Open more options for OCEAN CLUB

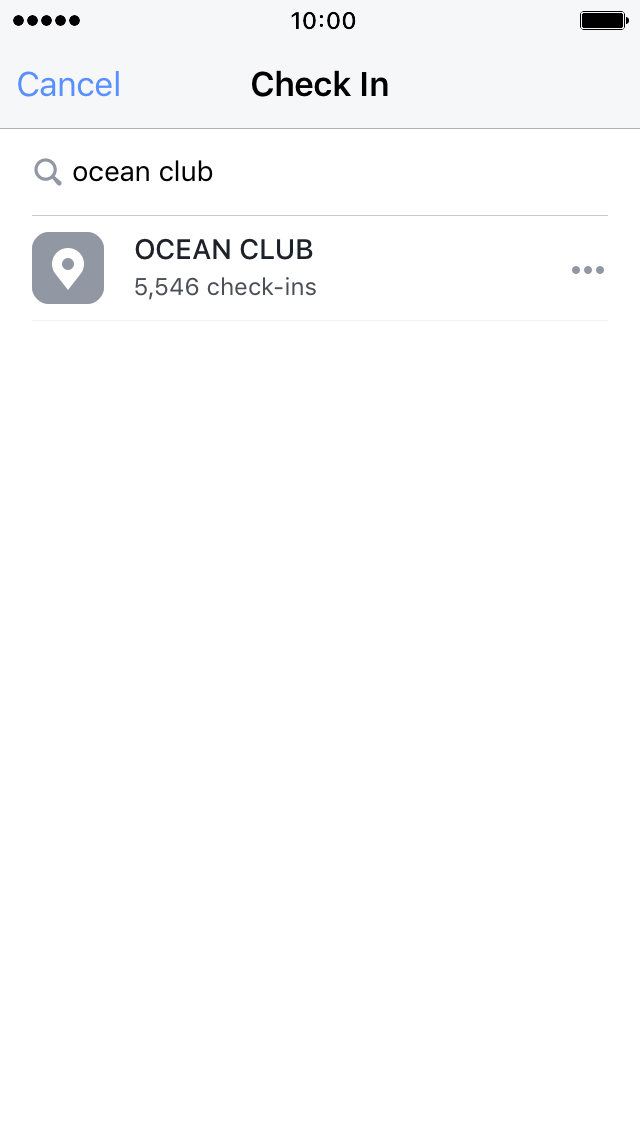[588, 270]
